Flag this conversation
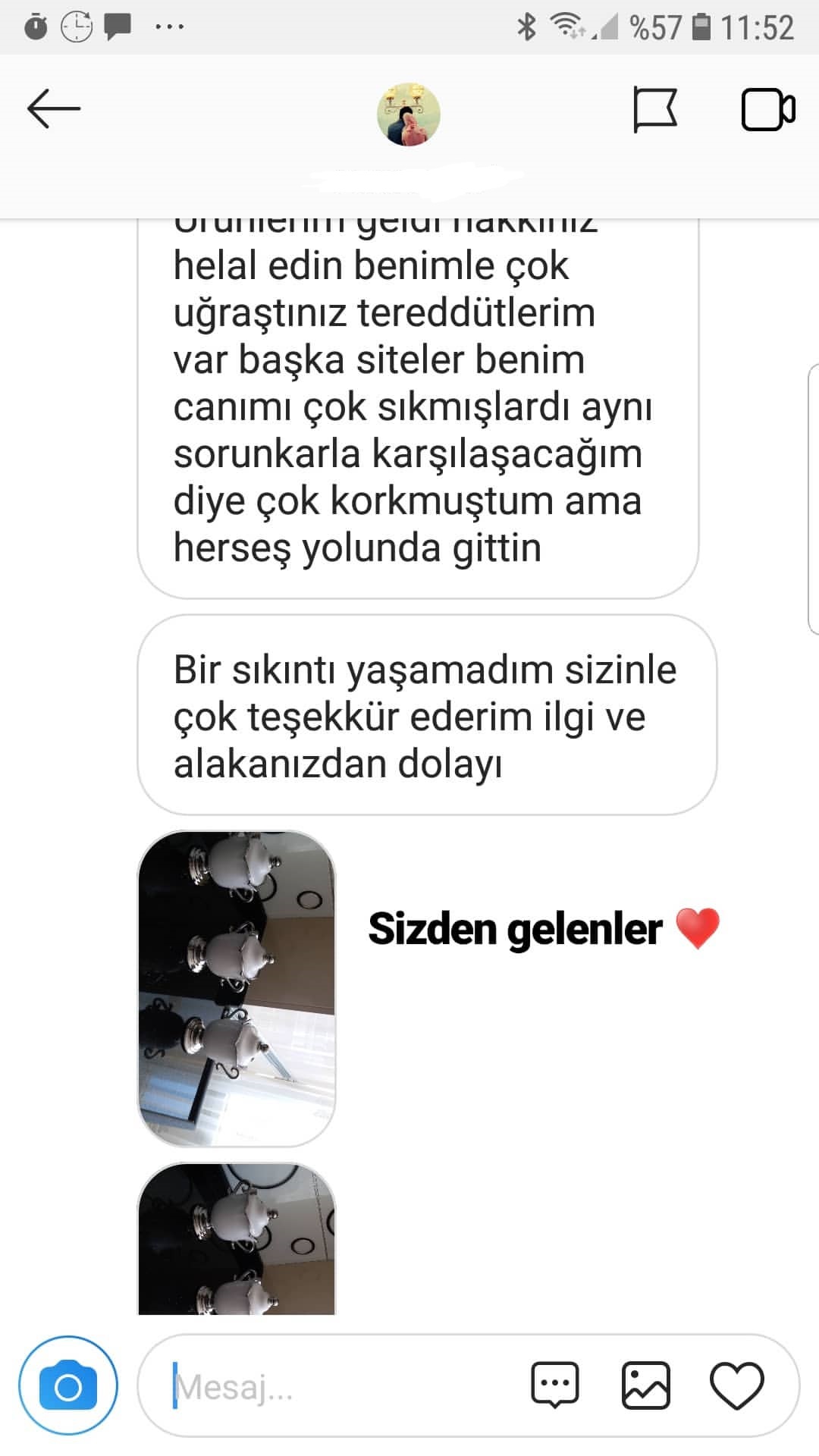Viewport: 819px width, 1456px height. [654, 110]
